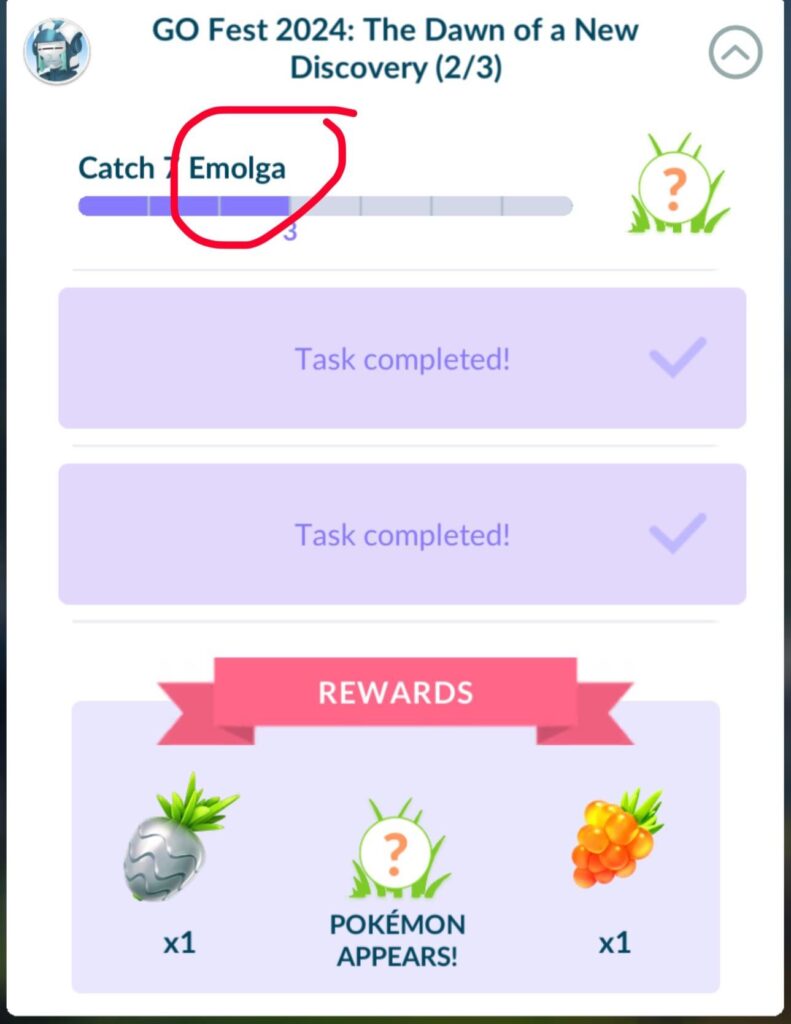Image resolution: width=791 pixels, height=1024 pixels.
Task: Tap the Pokémon Appears encounter reward
Action: [x=397, y=851]
